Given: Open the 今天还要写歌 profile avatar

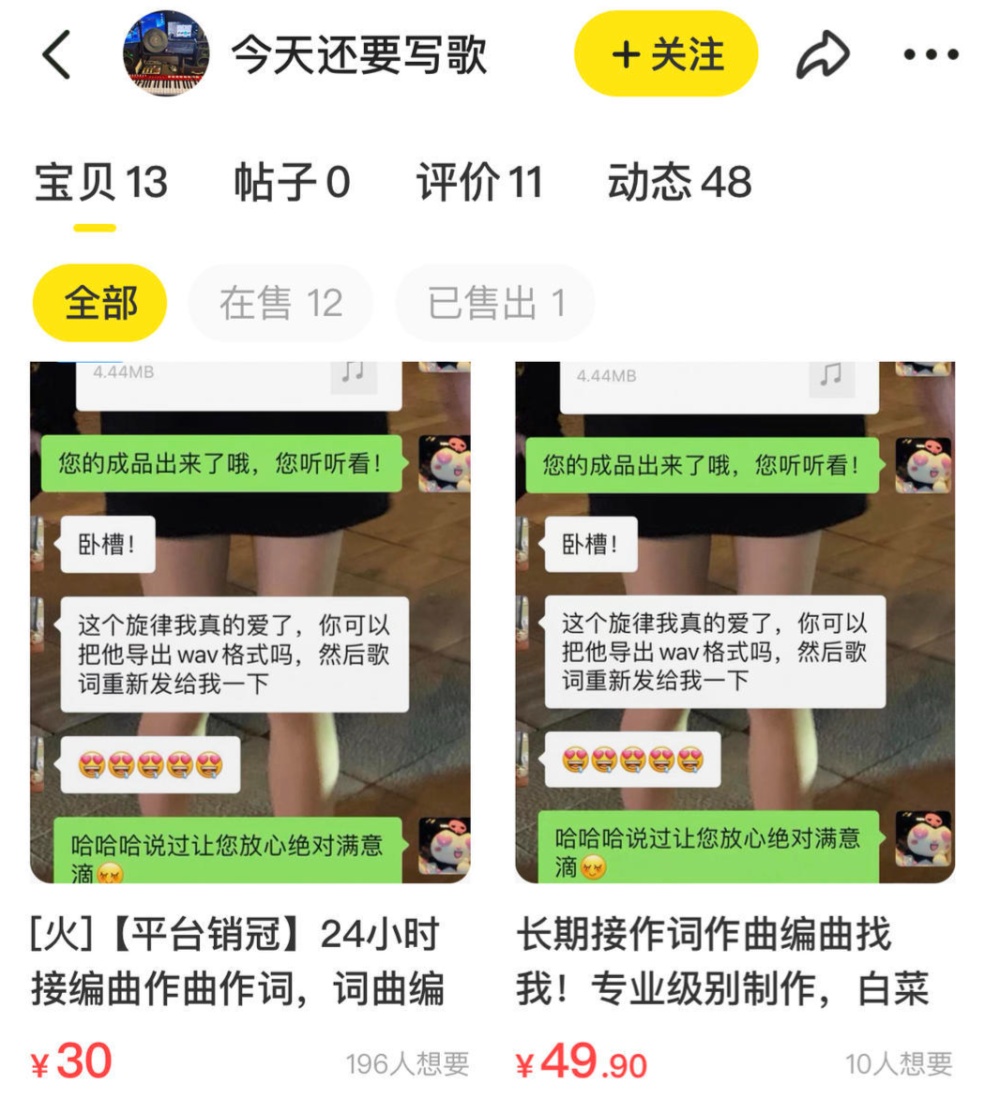Looking at the screenshot, I should pos(166,54).
